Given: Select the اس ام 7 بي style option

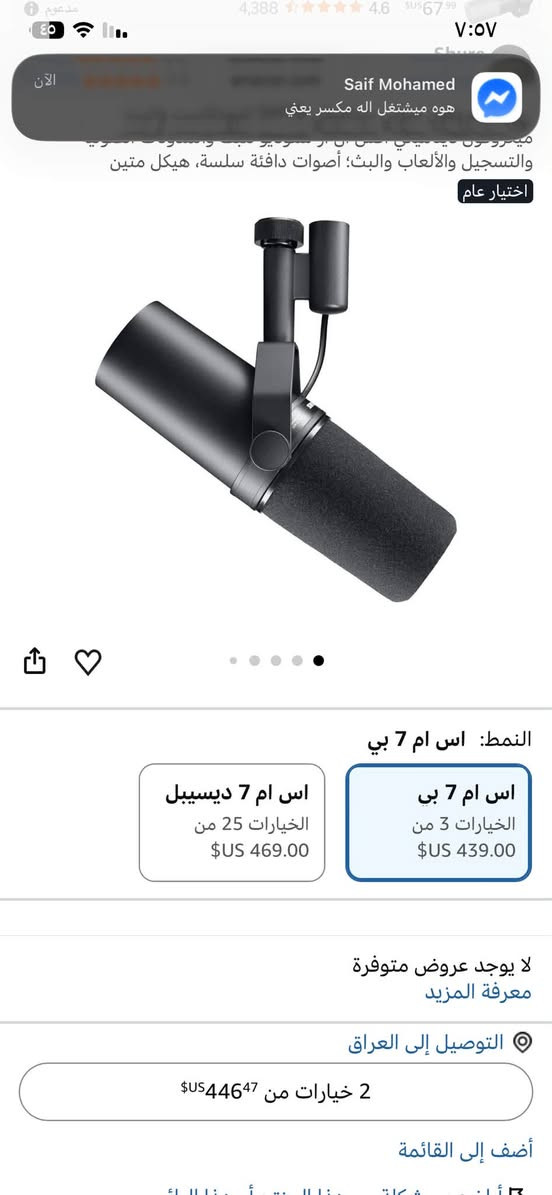Looking at the screenshot, I should (438, 822).
